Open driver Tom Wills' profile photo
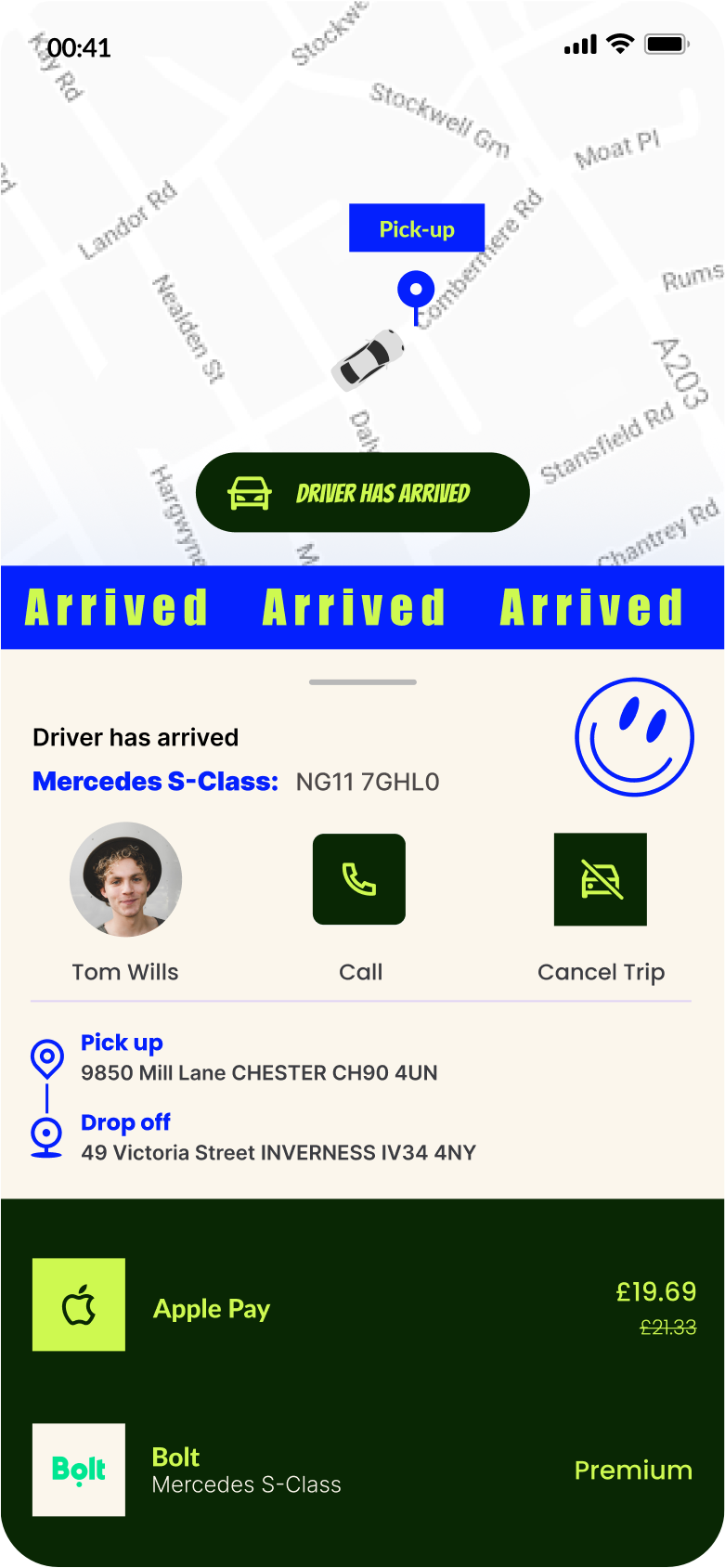The height and width of the screenshot is (1568, 725). click(x=126, y=878)
